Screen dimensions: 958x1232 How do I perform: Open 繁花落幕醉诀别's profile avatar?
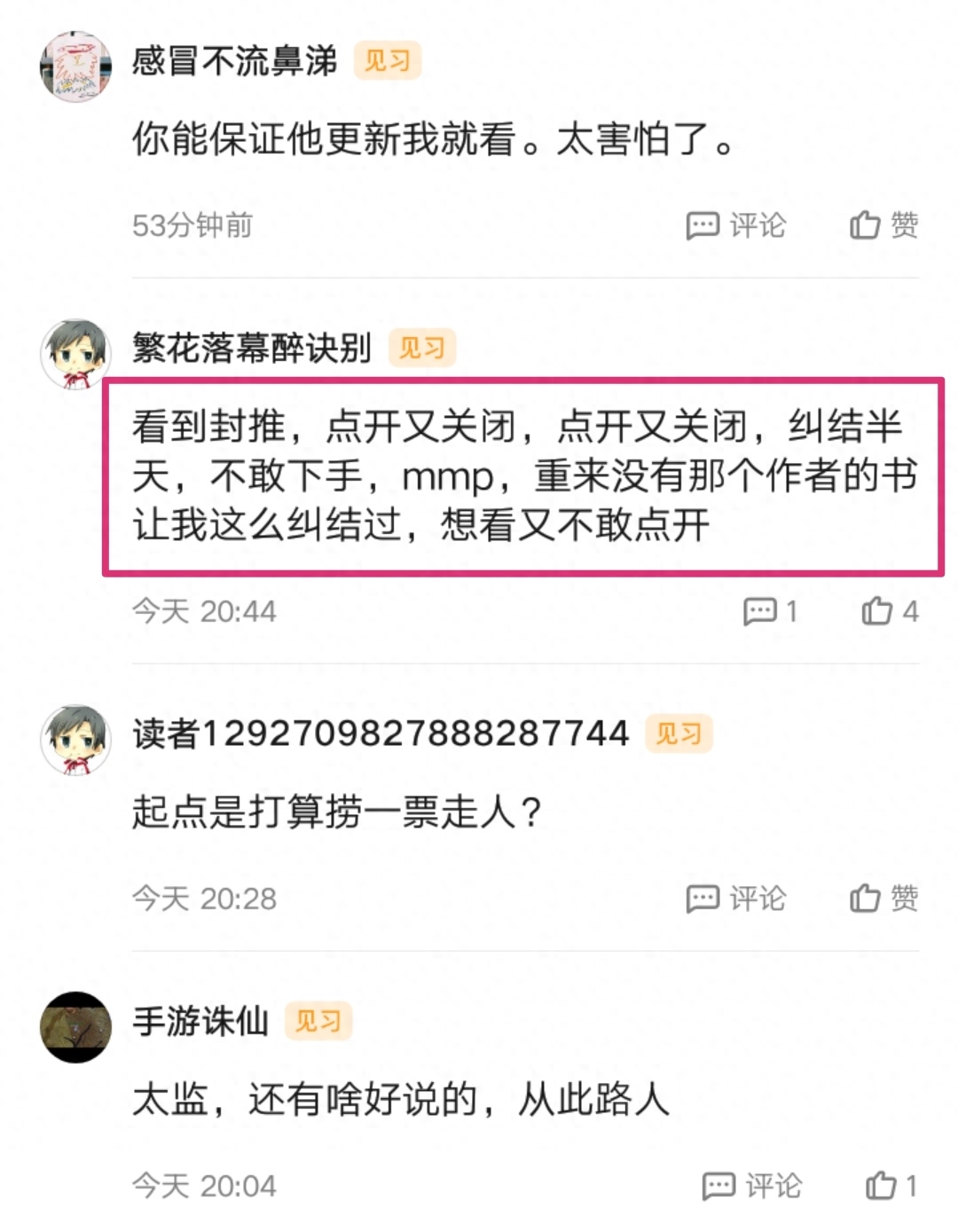[76, 354]
